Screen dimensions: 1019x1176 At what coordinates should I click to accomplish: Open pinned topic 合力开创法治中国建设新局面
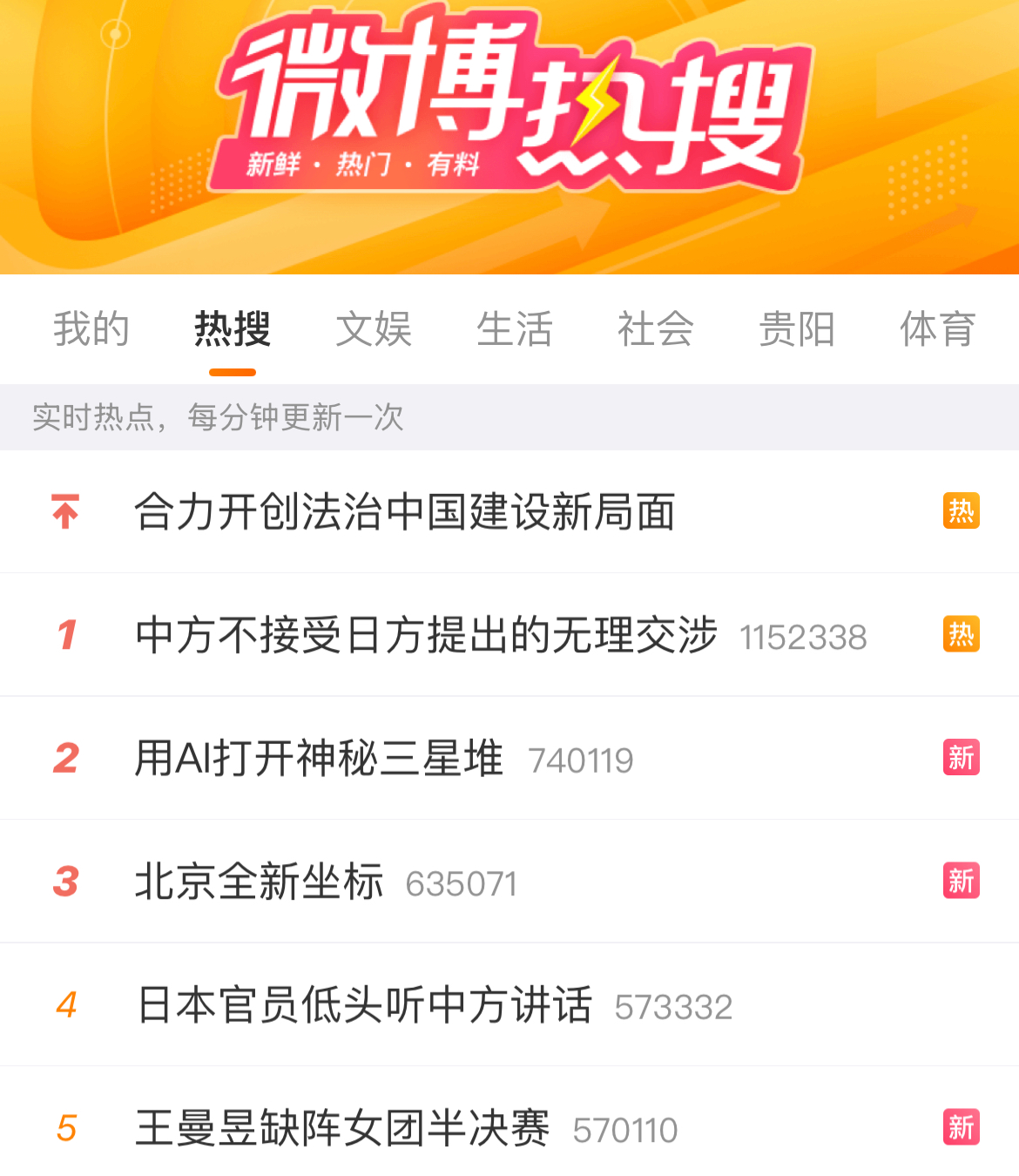405,511
